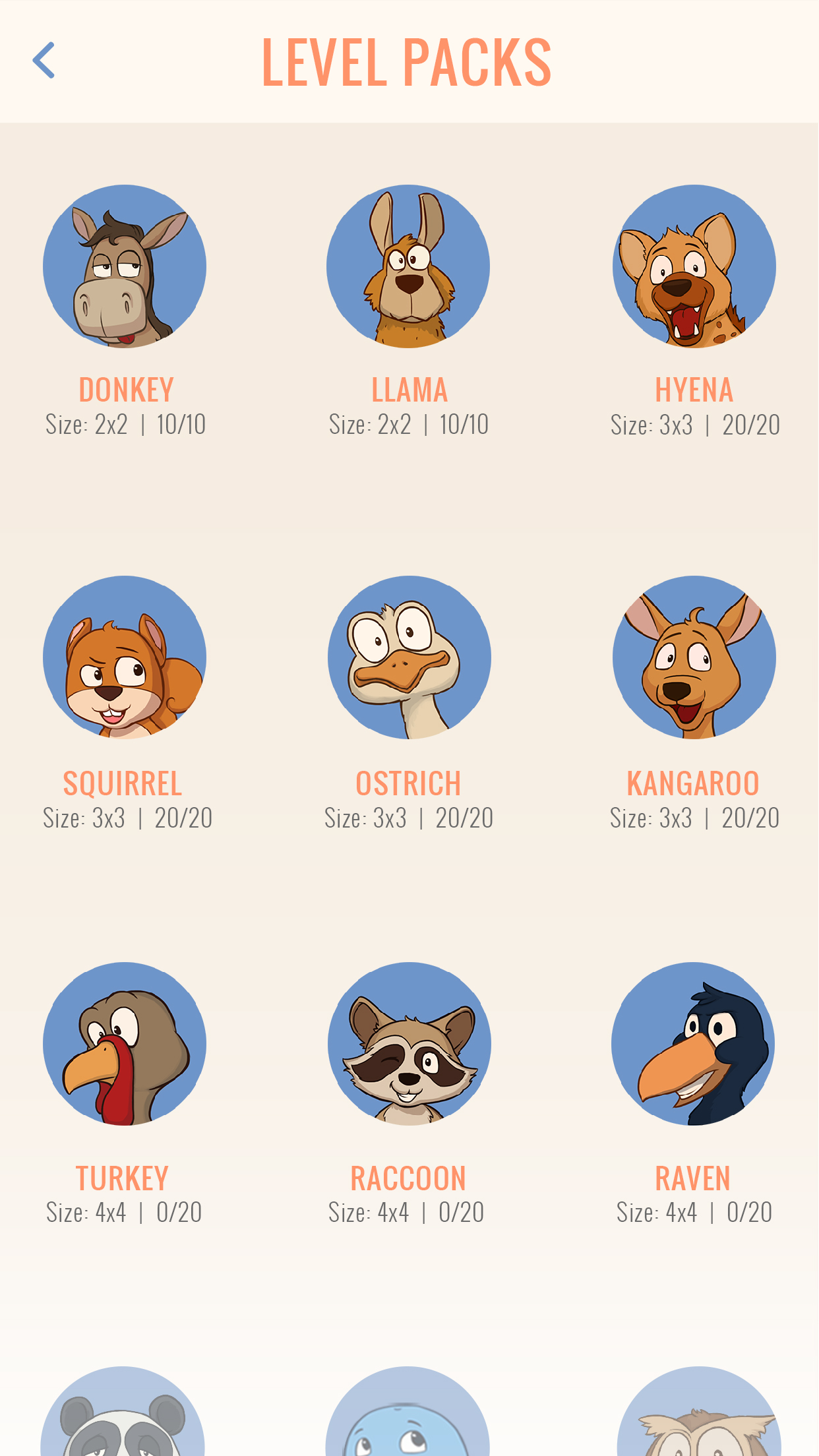
Task: Choose the Squirrel level pack
Action: (125, 657)
